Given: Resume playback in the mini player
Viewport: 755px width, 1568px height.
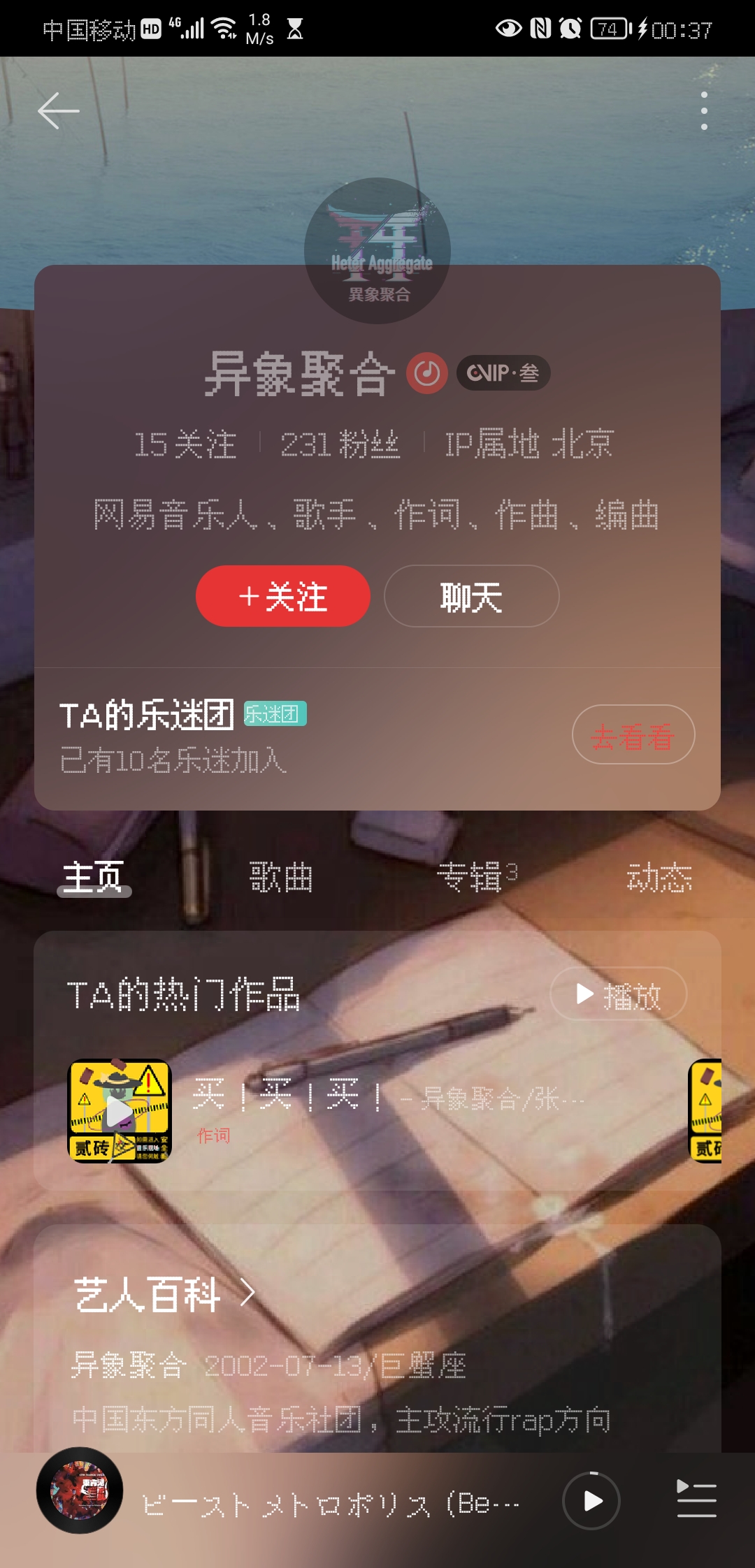Looking at the screenshot, I should [x=591, y=1501].
